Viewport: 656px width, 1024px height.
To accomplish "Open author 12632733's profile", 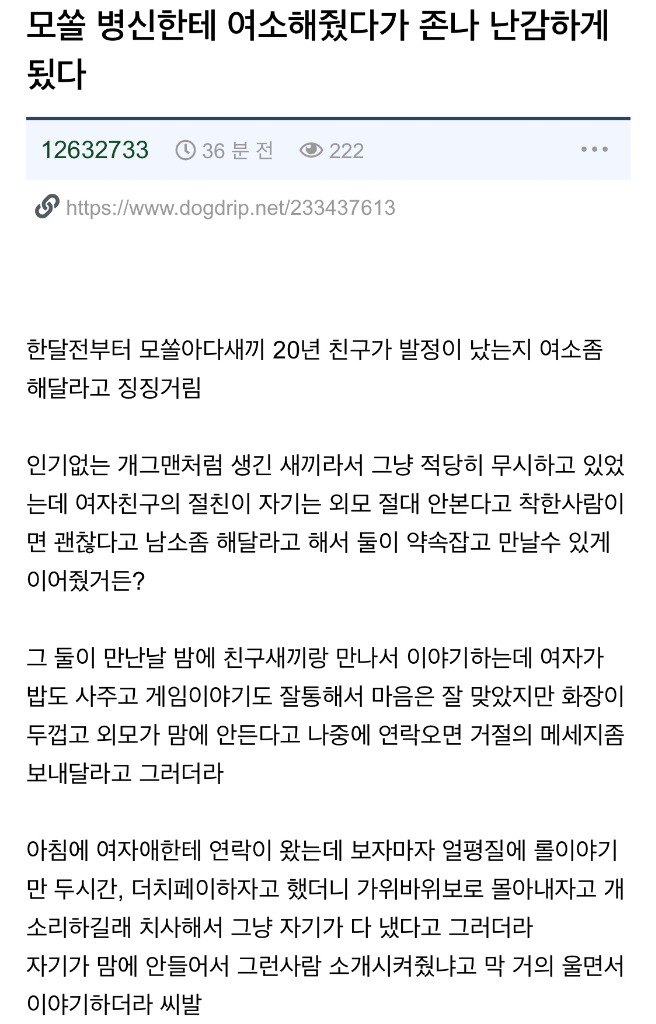I will pyautogui.click(x=95, y=150).
